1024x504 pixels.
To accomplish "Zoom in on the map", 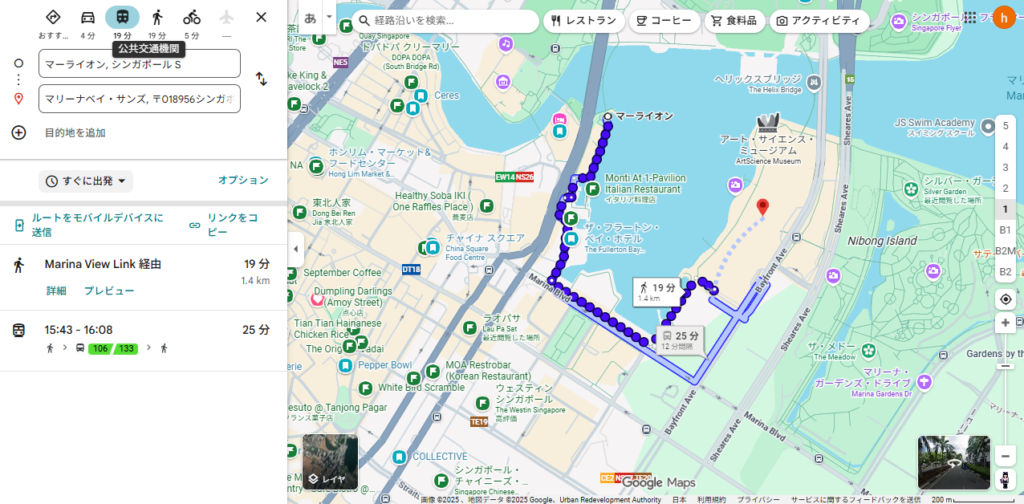I will click(1005, 323).
